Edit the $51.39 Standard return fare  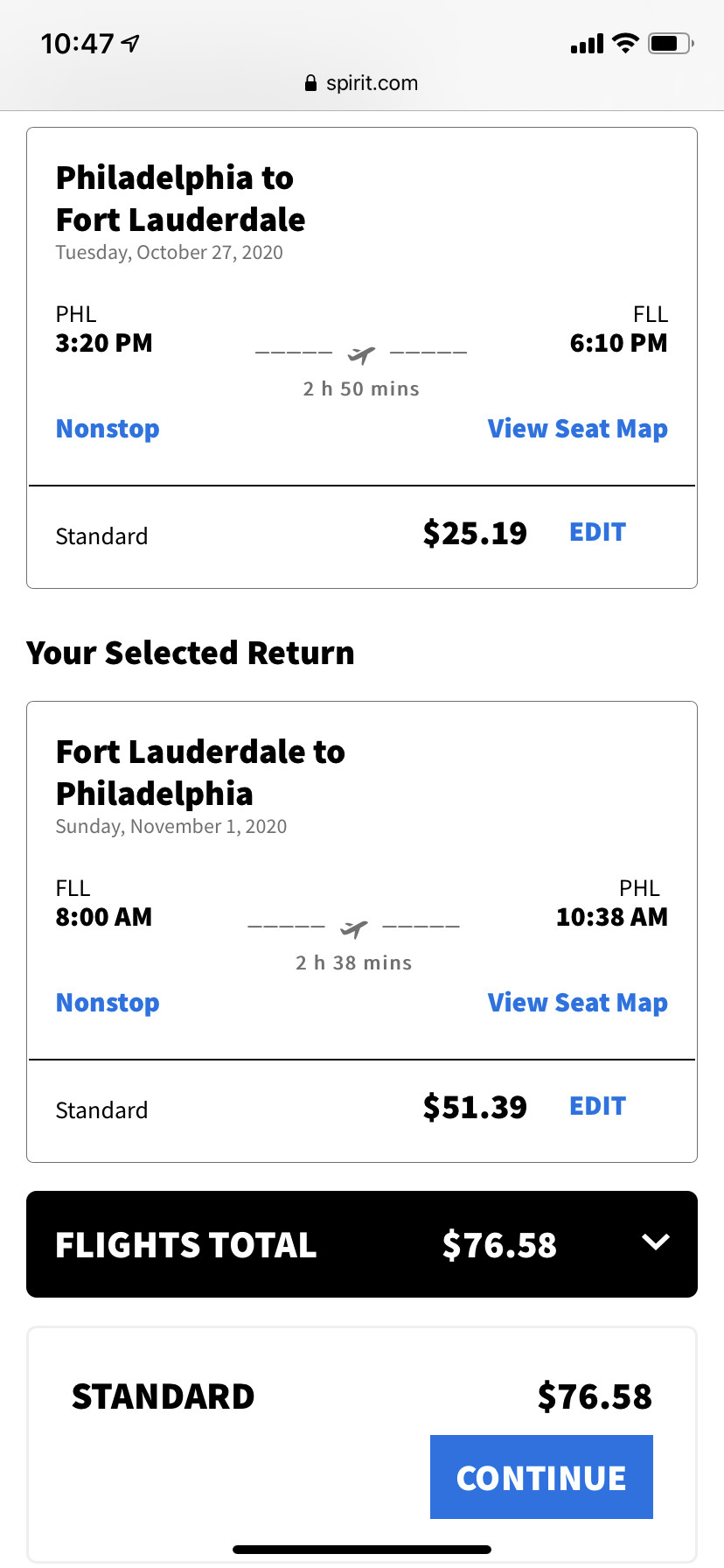(597, 1106)
